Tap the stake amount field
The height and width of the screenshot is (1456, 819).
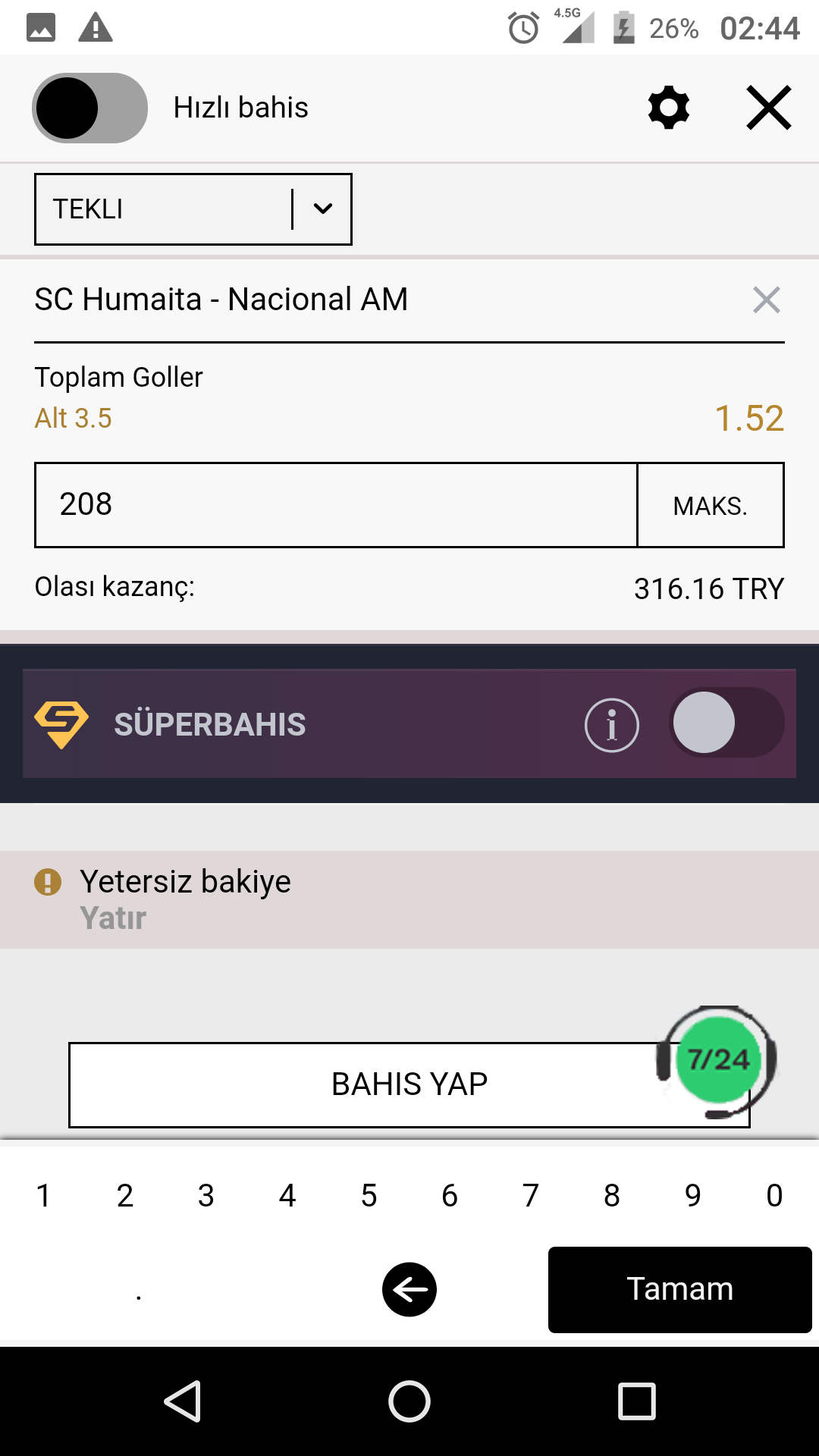pos(336,505)
